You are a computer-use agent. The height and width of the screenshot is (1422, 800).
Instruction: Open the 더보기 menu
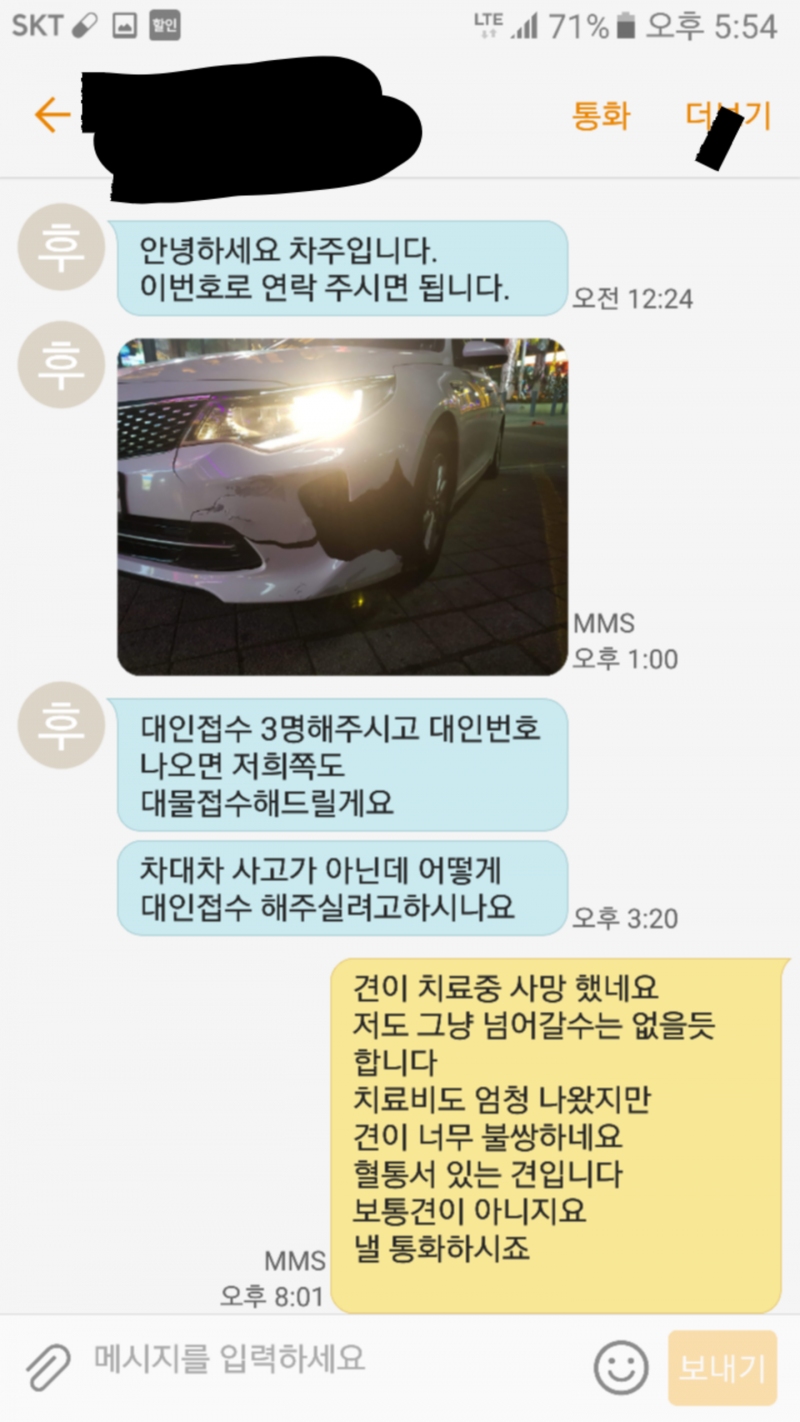point(728,116)
